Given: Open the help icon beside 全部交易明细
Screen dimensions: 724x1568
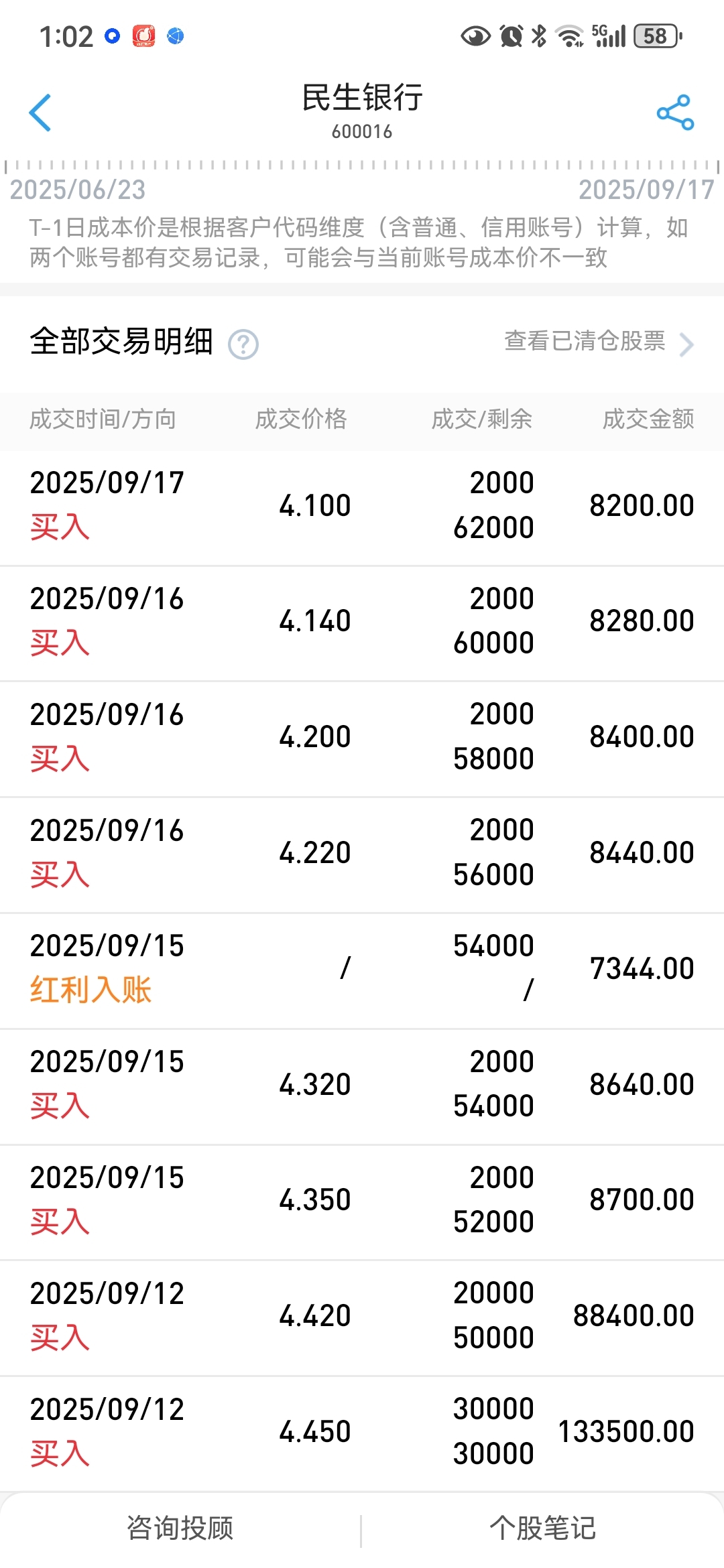Looking at the screenshot, I should click(243, 344).
